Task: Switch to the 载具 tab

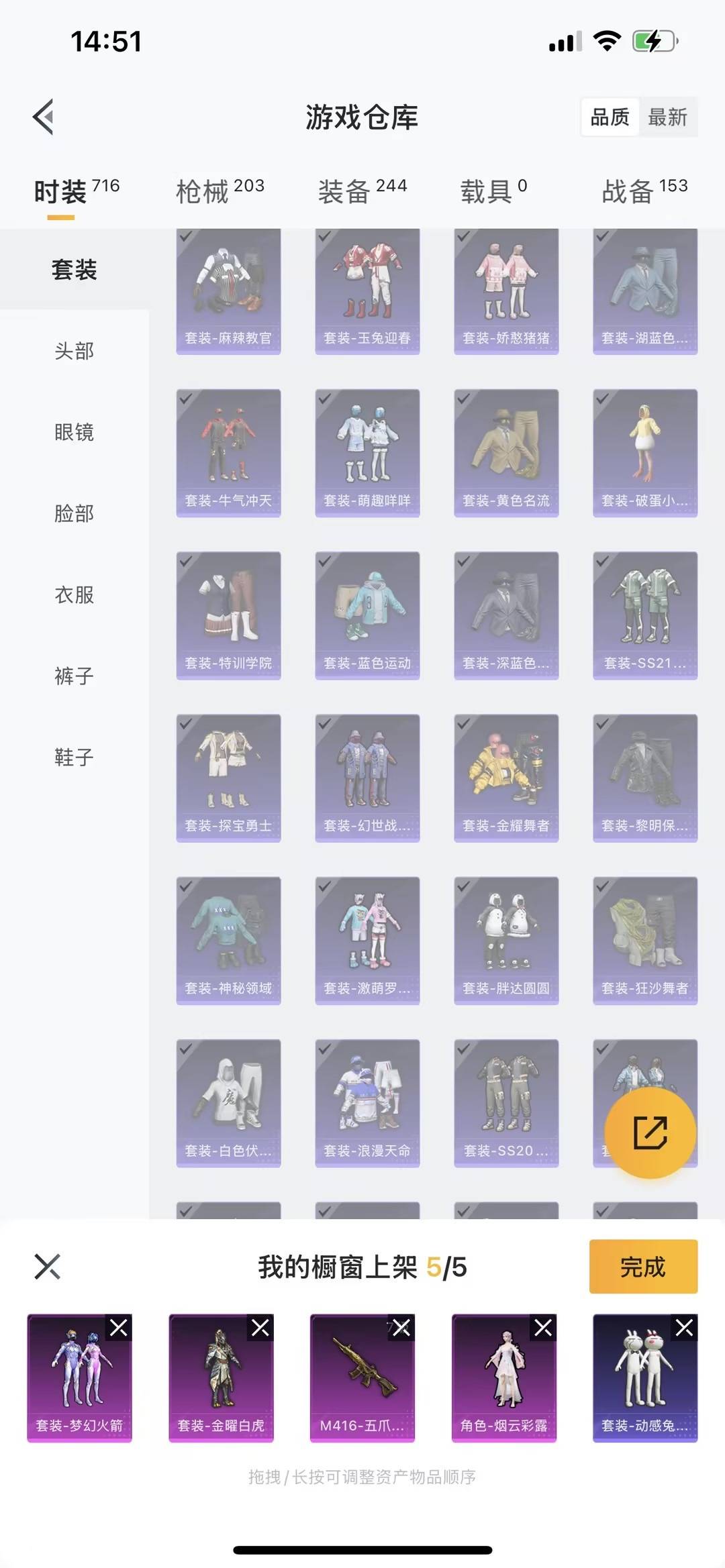Action: click(493, 191)
